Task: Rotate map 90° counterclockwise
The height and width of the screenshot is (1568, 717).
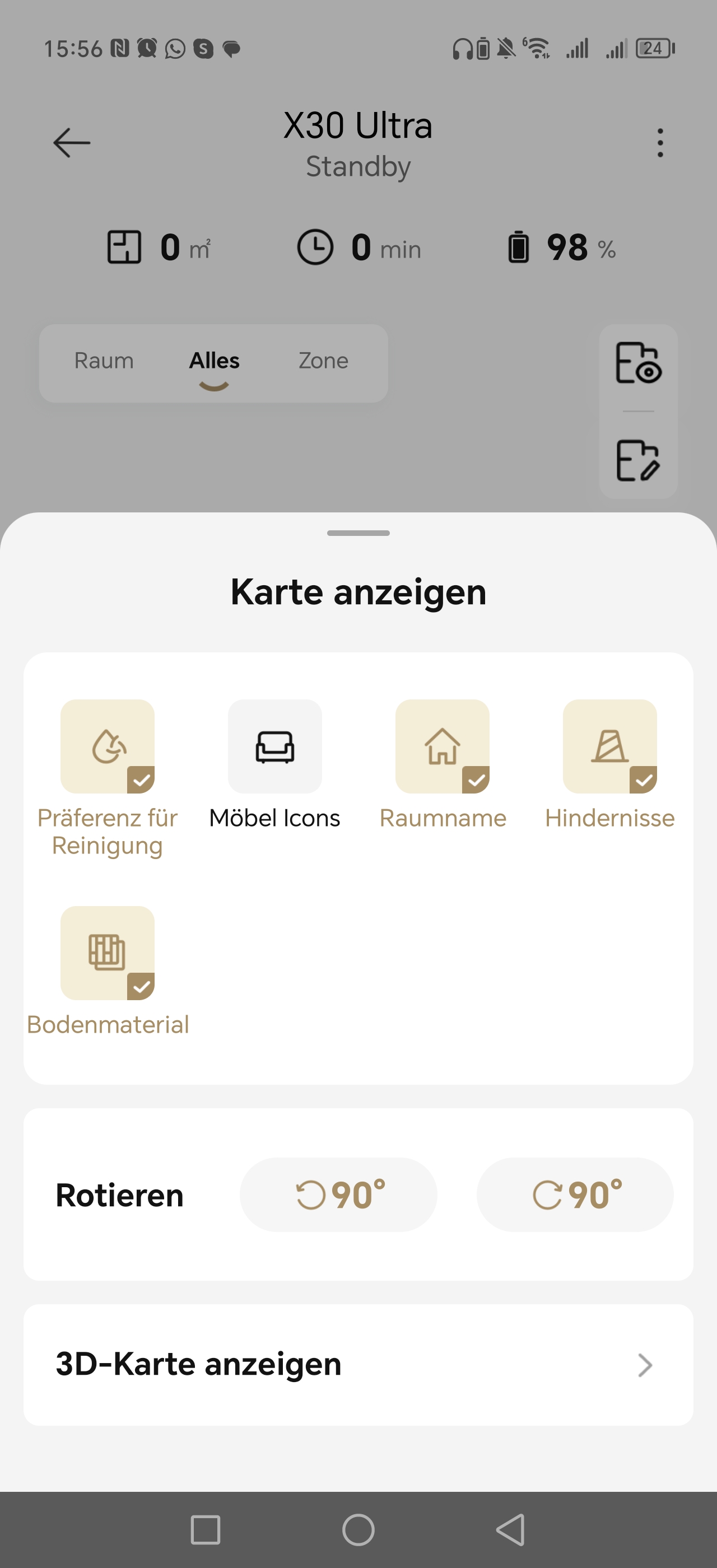Action: tap(338, 1195)
